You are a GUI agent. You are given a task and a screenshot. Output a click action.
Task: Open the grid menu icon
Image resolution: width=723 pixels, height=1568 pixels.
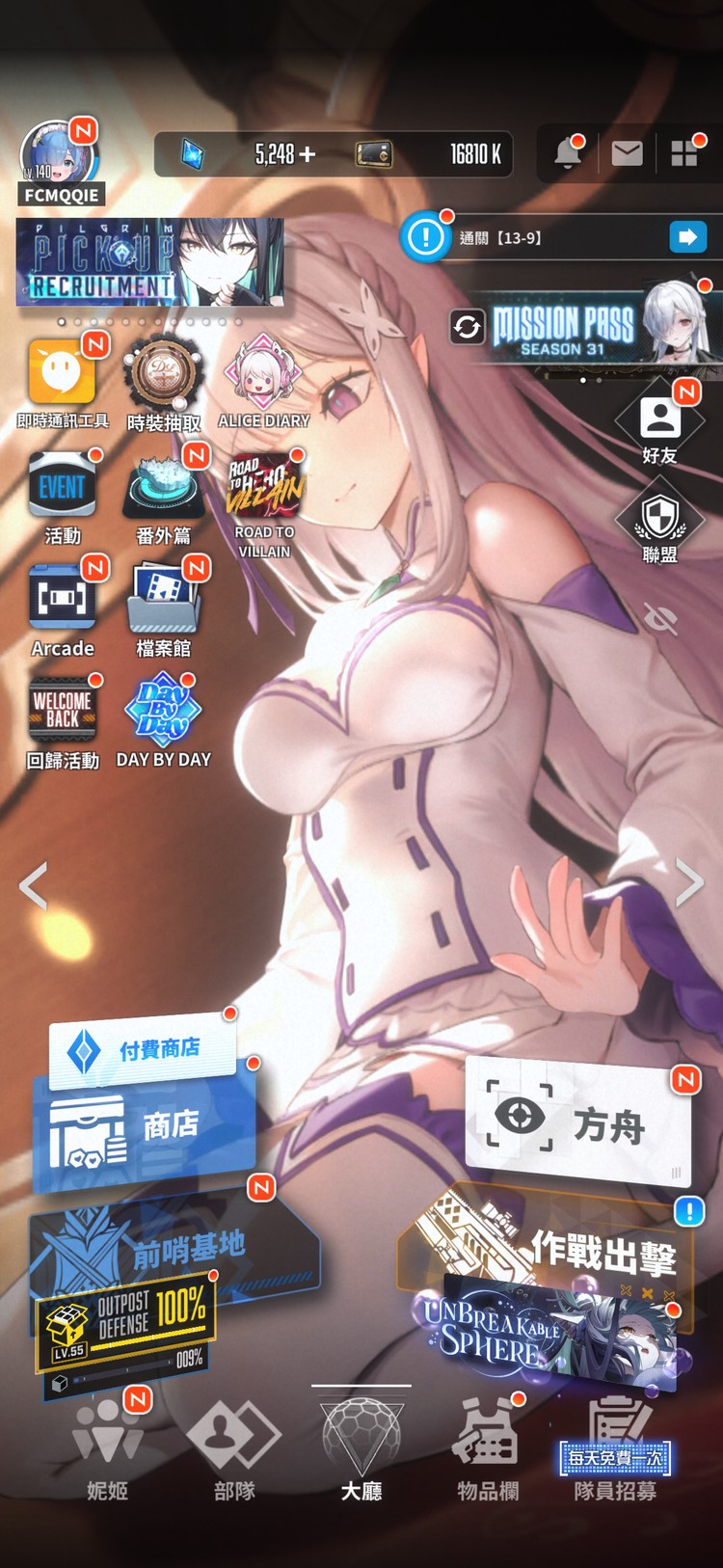[x=683, y=153]
